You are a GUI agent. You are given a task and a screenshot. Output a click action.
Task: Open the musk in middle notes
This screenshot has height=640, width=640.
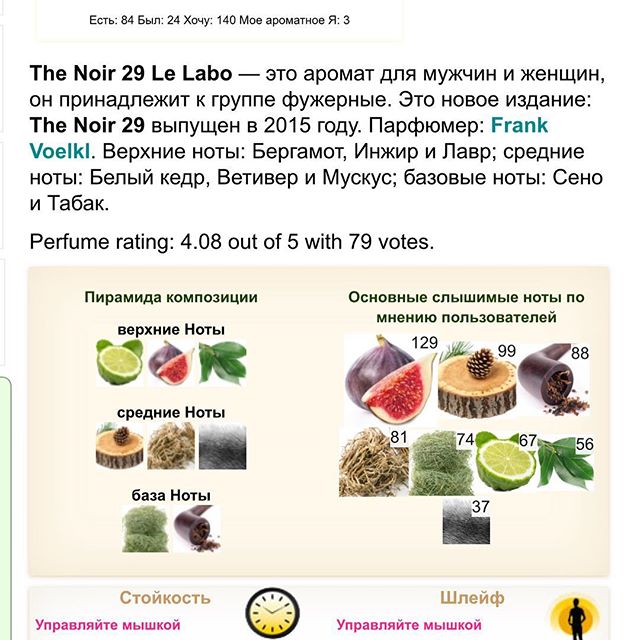(x=222, y=446)
